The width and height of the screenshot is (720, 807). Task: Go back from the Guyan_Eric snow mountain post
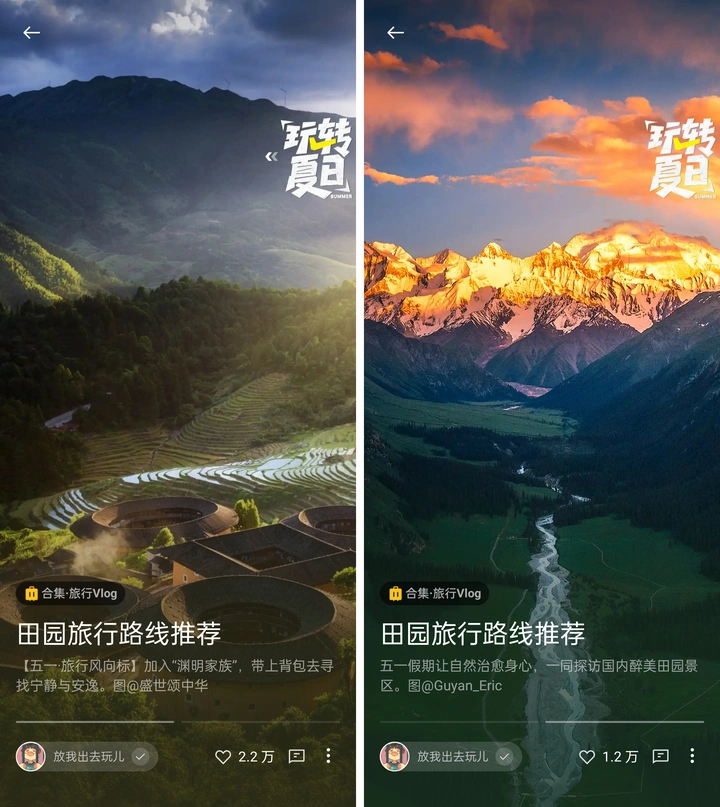point(396,33)
